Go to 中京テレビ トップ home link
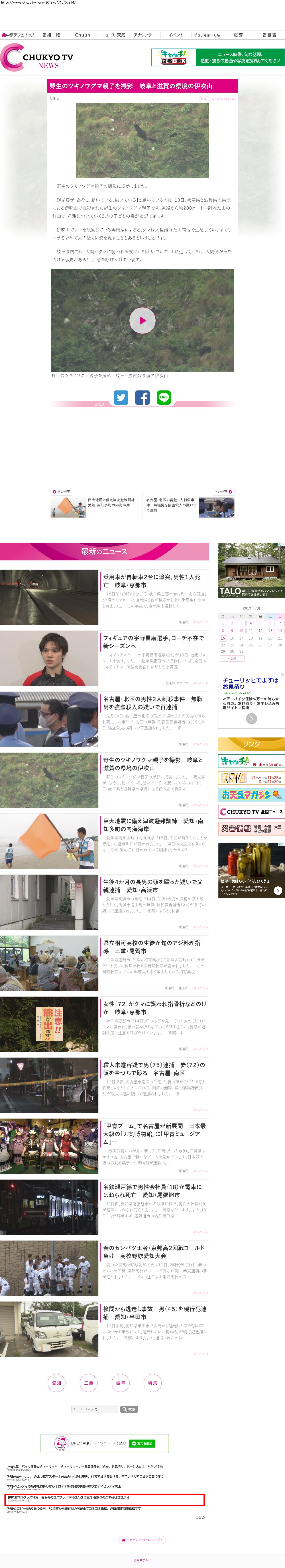The height and width of the screenshot is (1568, 285). click(x=18, y=35)
